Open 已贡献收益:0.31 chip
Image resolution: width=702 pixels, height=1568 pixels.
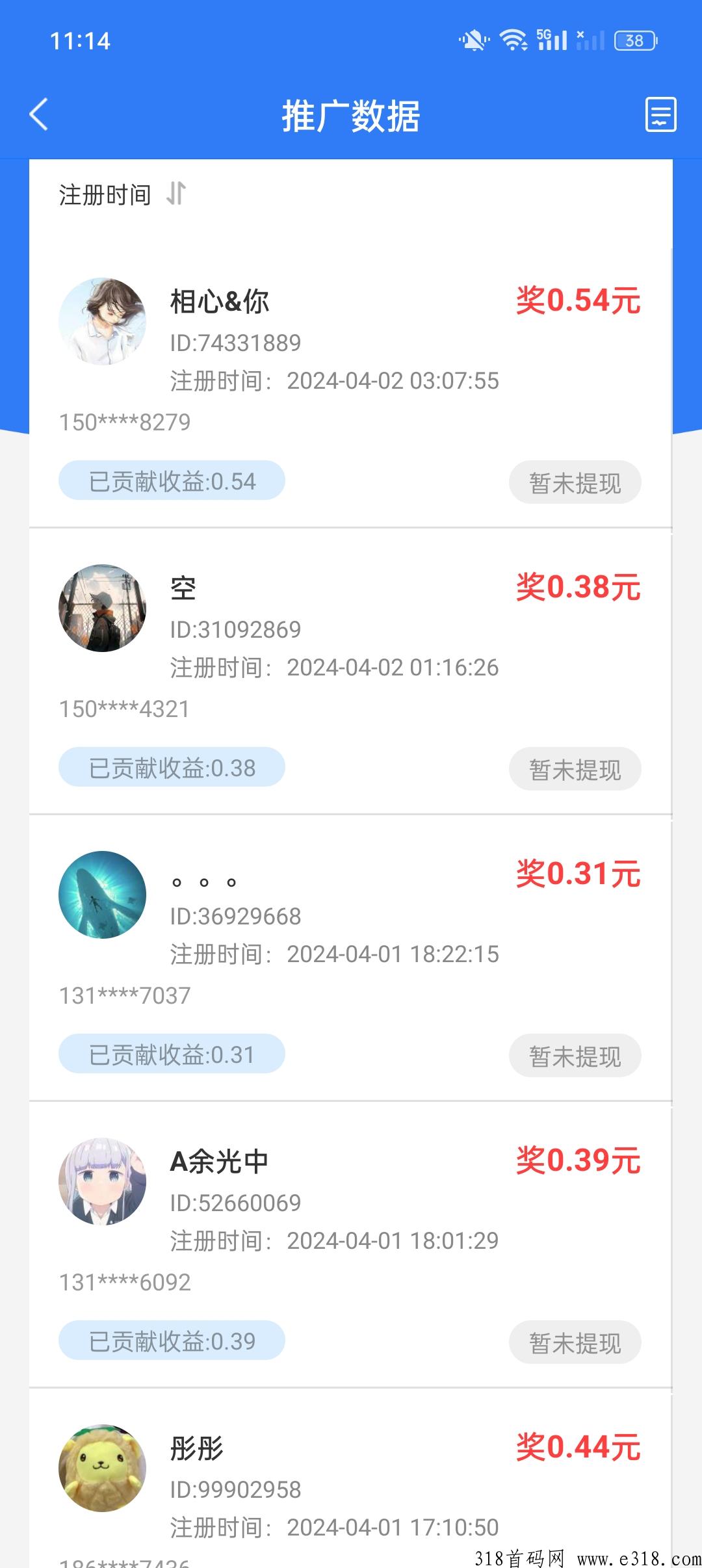pos(172,1054)
